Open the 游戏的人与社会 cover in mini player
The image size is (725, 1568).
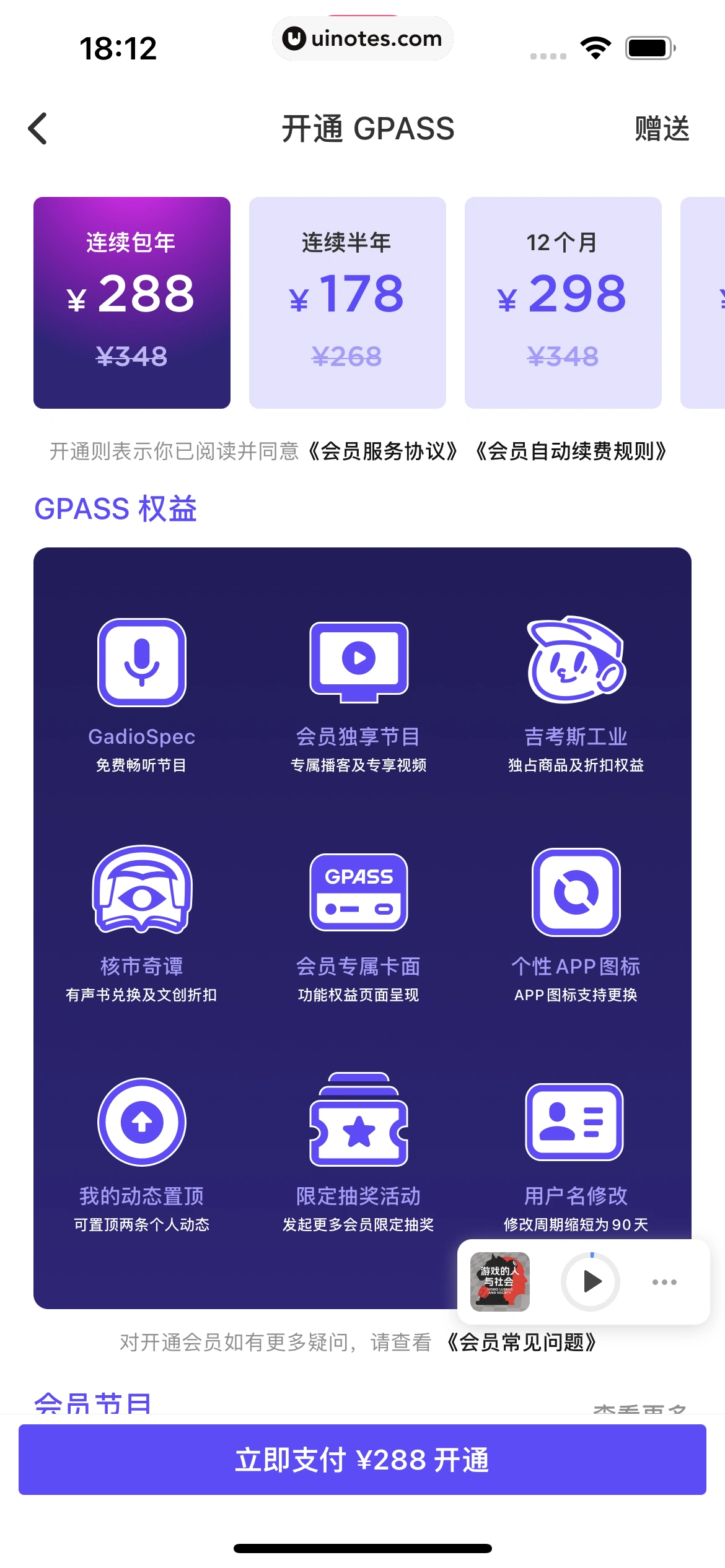point(499,1281)
